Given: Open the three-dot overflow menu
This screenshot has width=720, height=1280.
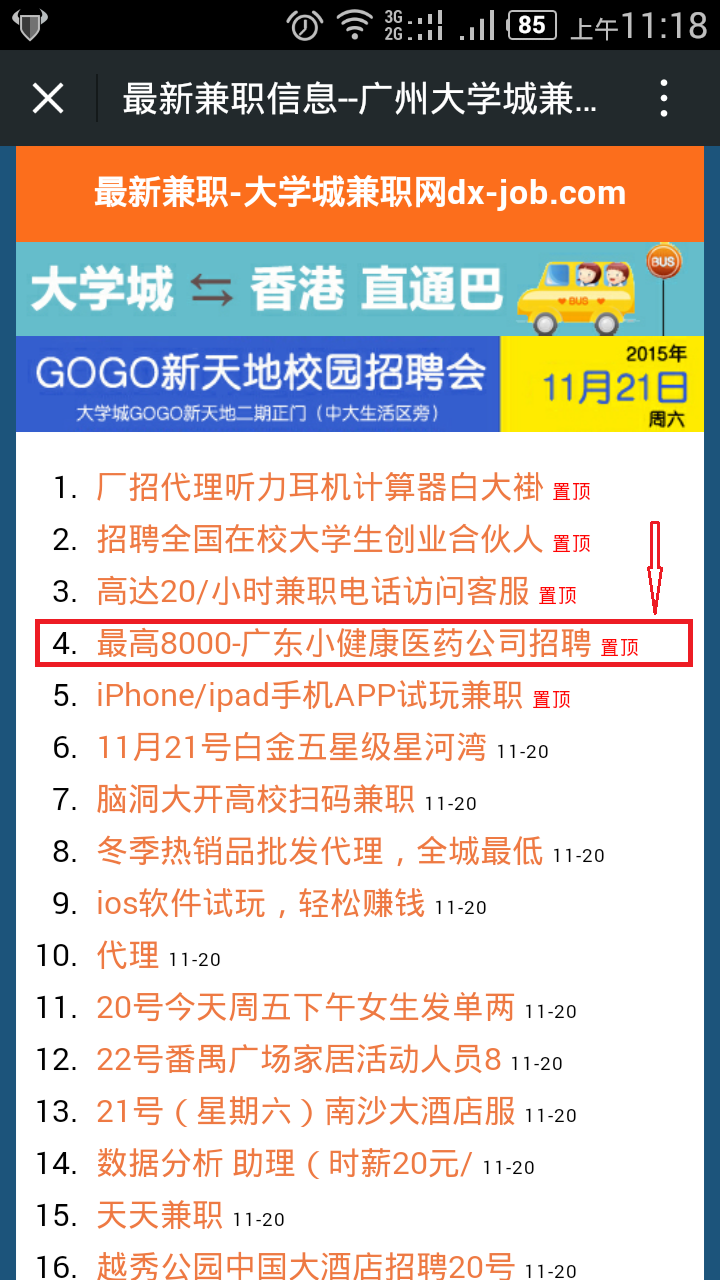Looking at the screenshot, I should pyautogui.click(x=663, y=99).
